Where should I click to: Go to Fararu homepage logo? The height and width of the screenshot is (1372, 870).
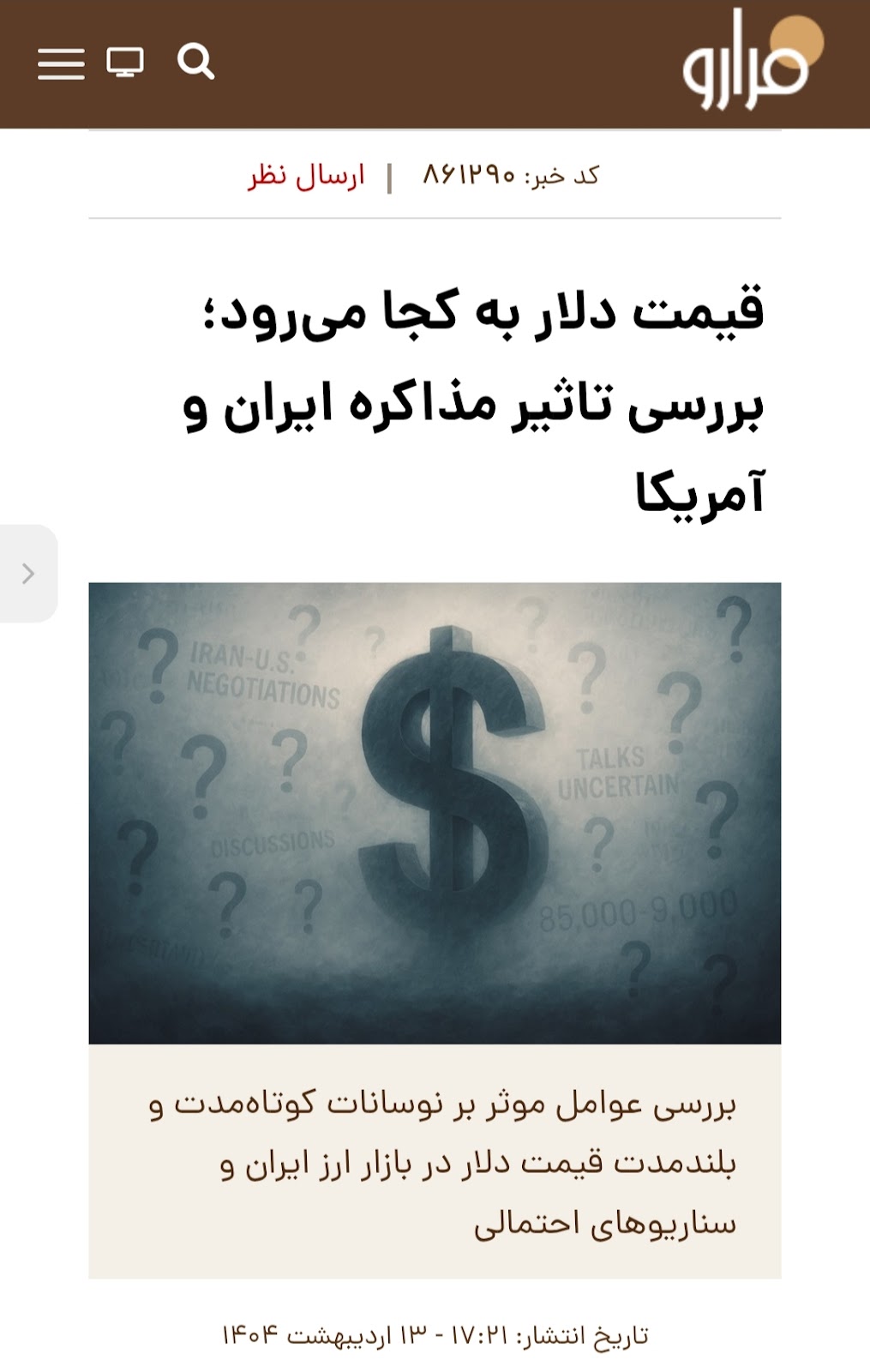(x=750, y=62)
